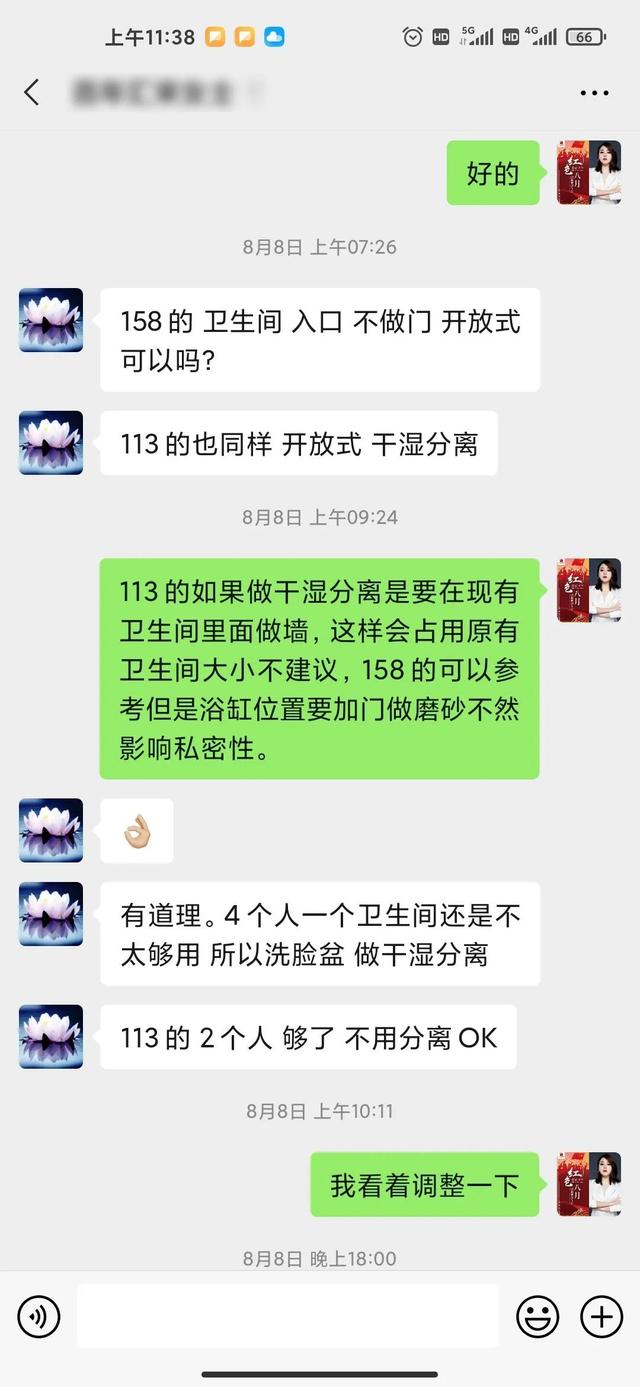Tap the lotus avatar beside the 158 message
640x1387 pixels.
(x=51, y=320)
